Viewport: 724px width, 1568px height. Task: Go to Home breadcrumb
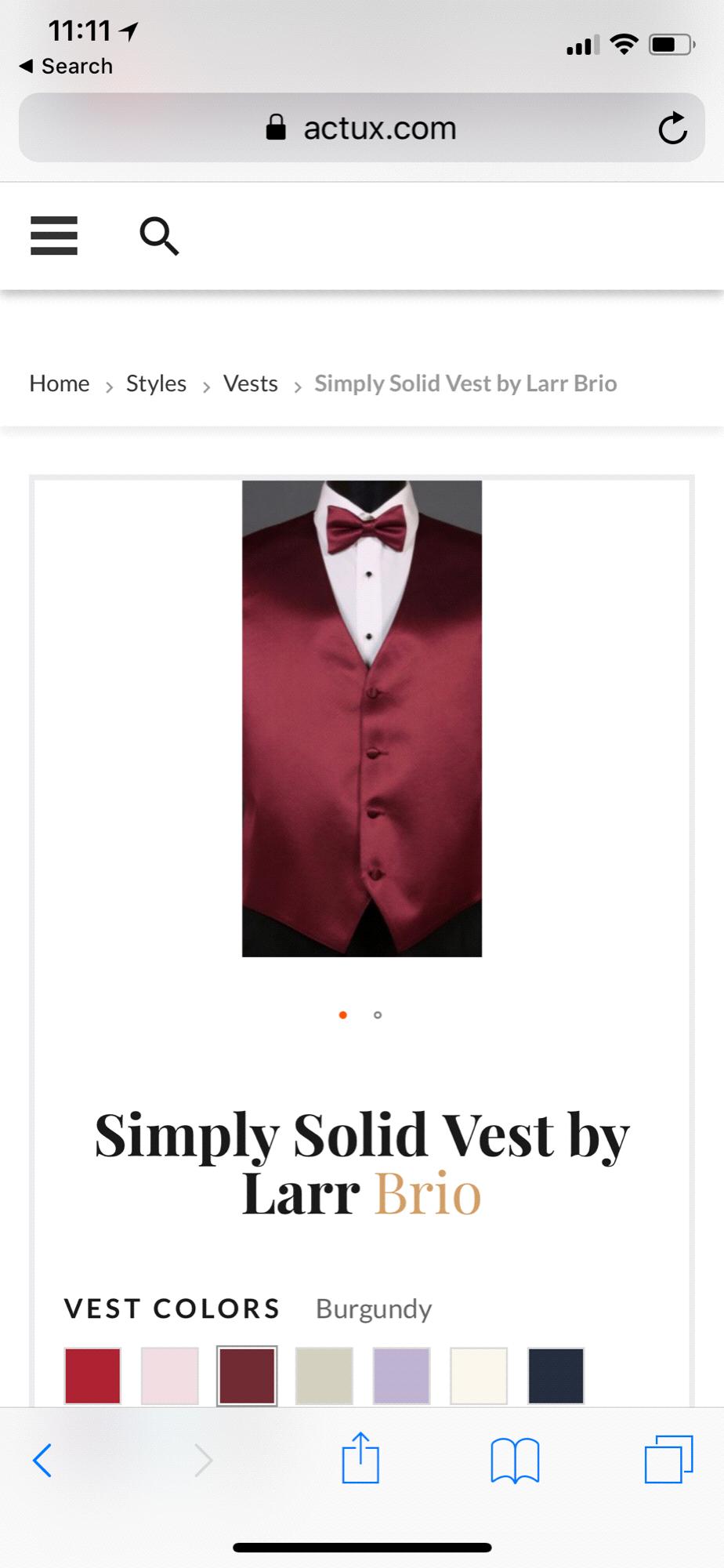click(60, 383)
